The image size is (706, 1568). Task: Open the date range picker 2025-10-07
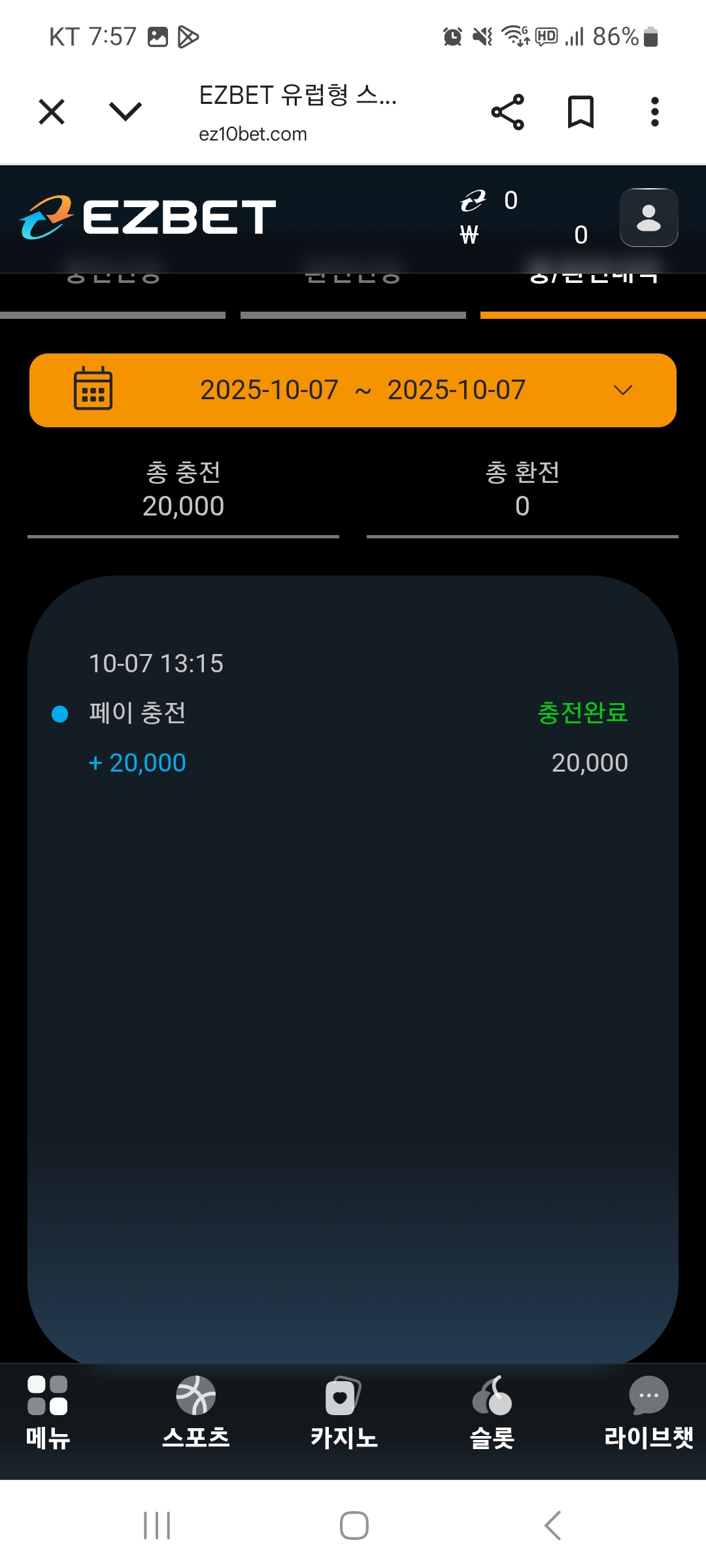click(x=353, y=390)
